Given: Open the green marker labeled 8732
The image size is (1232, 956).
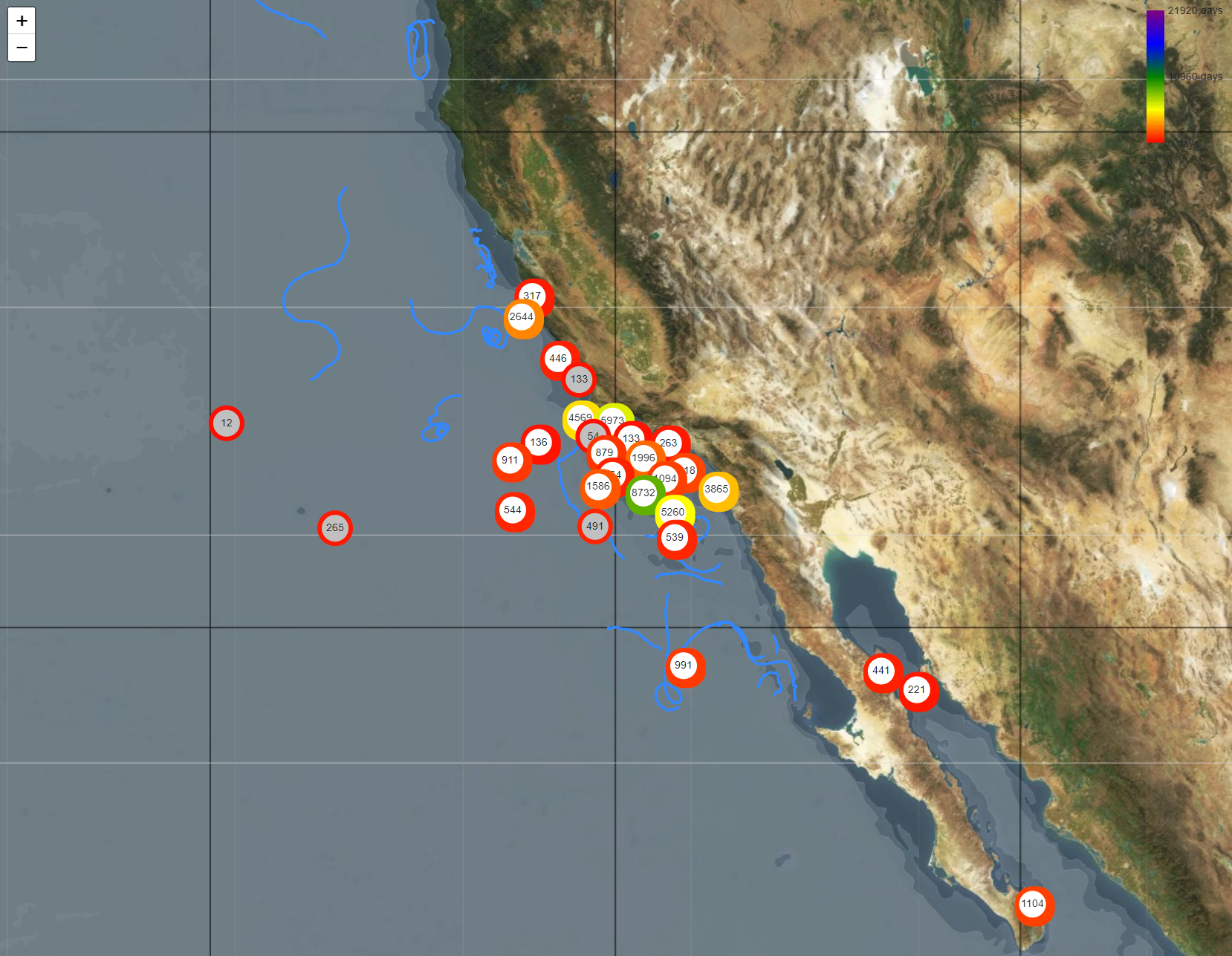Looking at the screenshot, I should pyautogui.click(x=643, y=493).
